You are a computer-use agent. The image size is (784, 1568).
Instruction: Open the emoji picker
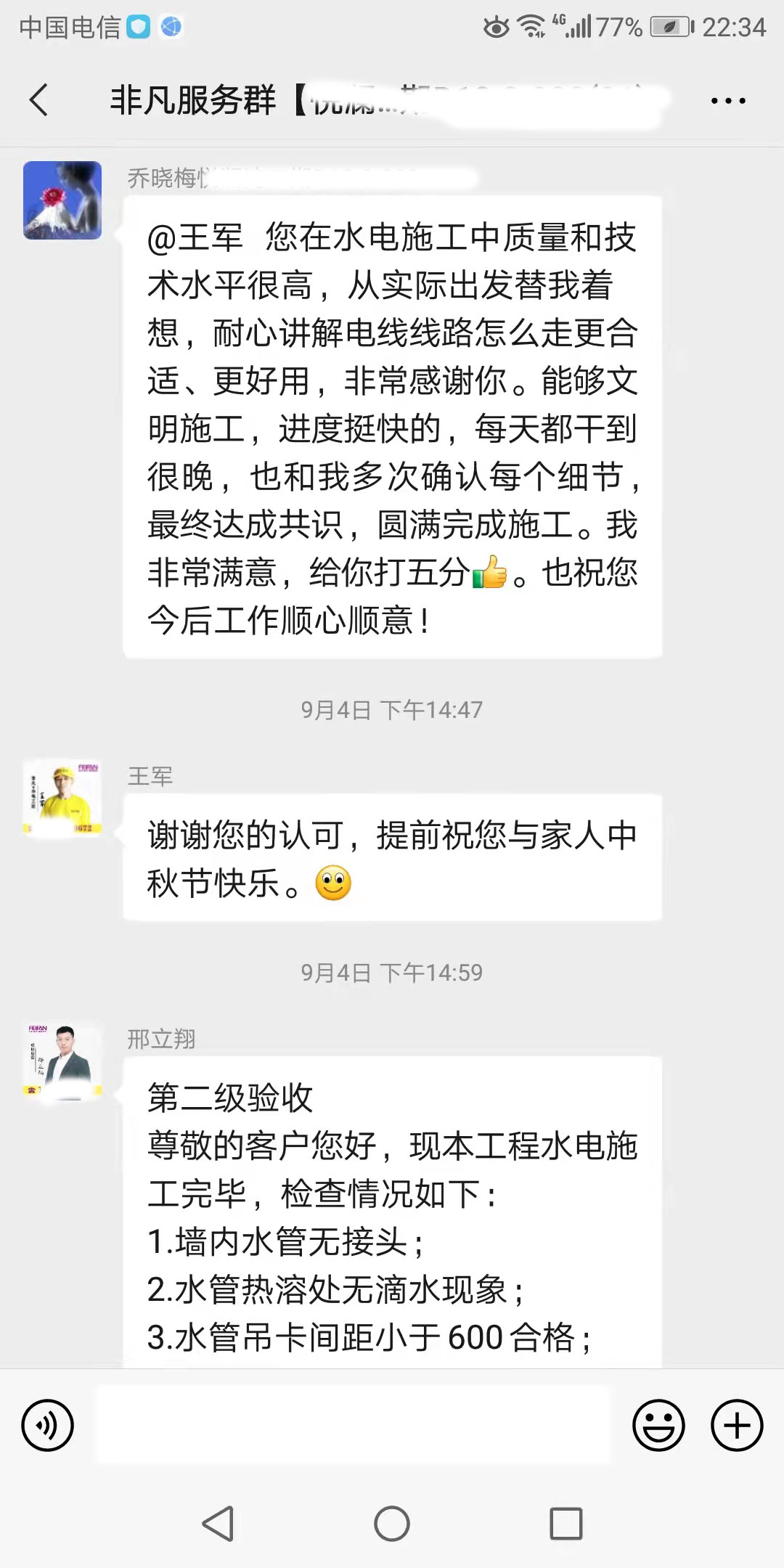(x=658, y=1426)
